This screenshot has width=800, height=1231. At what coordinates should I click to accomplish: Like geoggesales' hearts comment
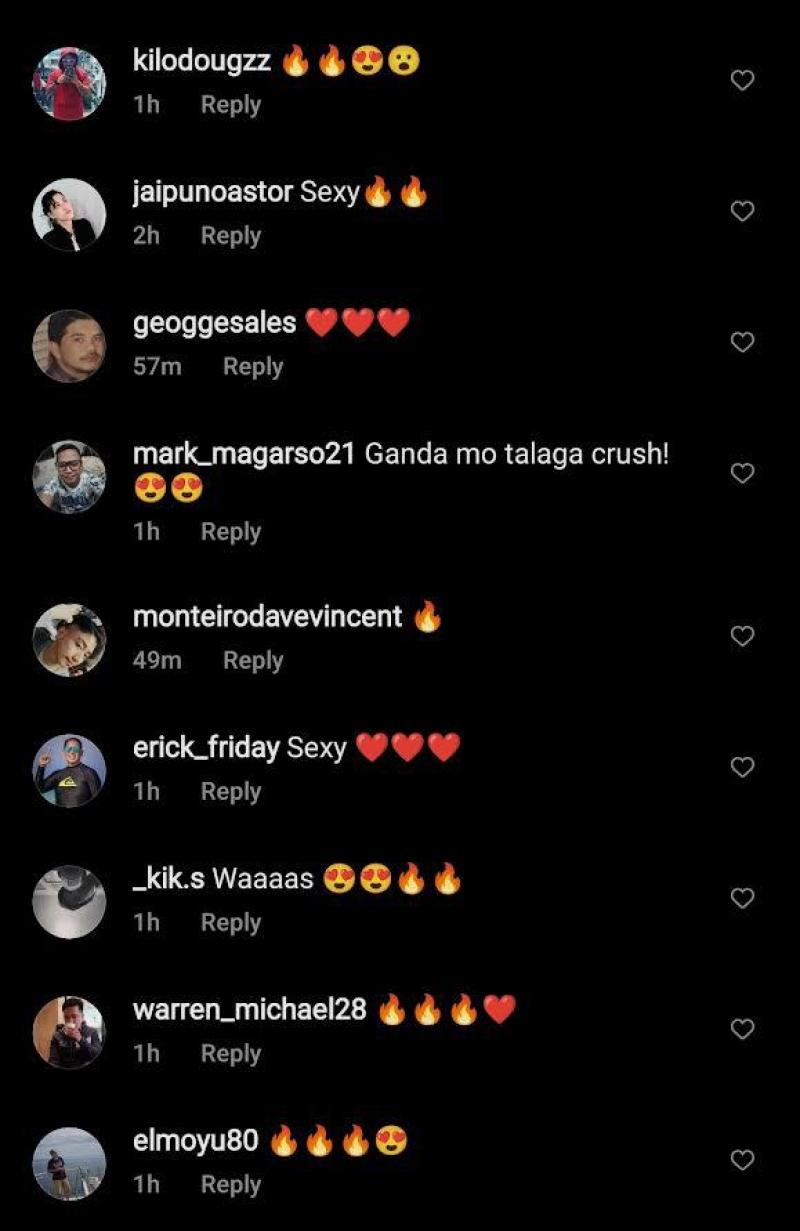pyautogui.click(x=742, y=342)
